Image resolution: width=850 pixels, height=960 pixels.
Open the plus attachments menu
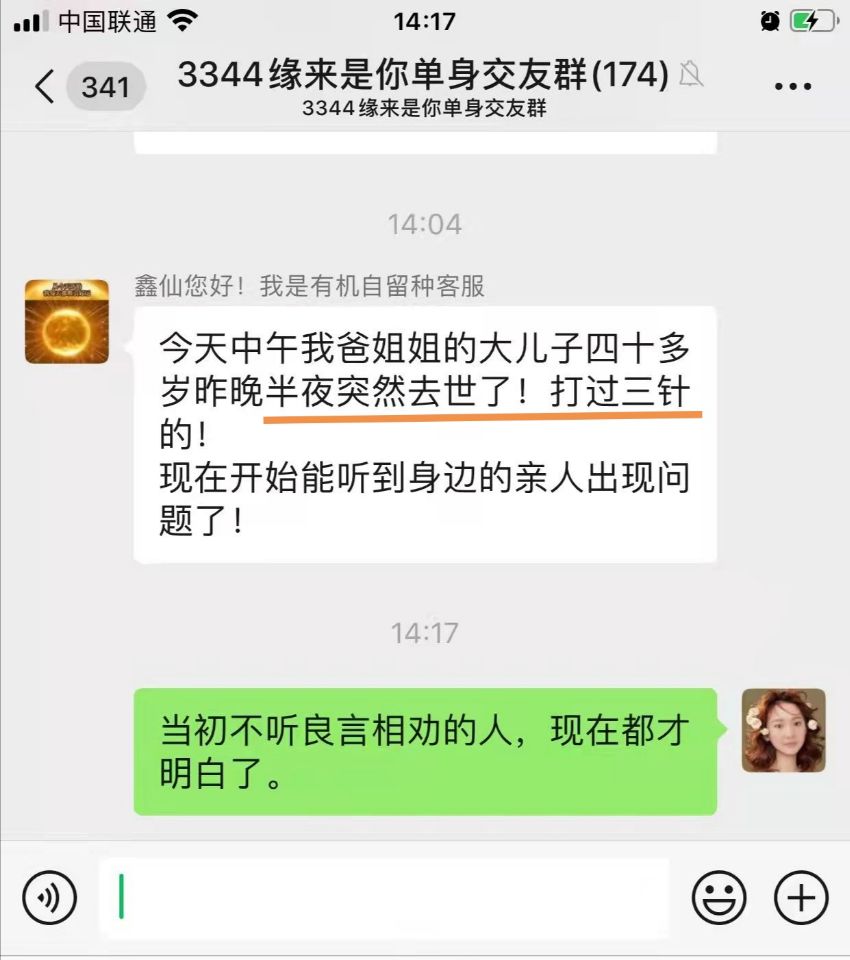click(801, 896)
